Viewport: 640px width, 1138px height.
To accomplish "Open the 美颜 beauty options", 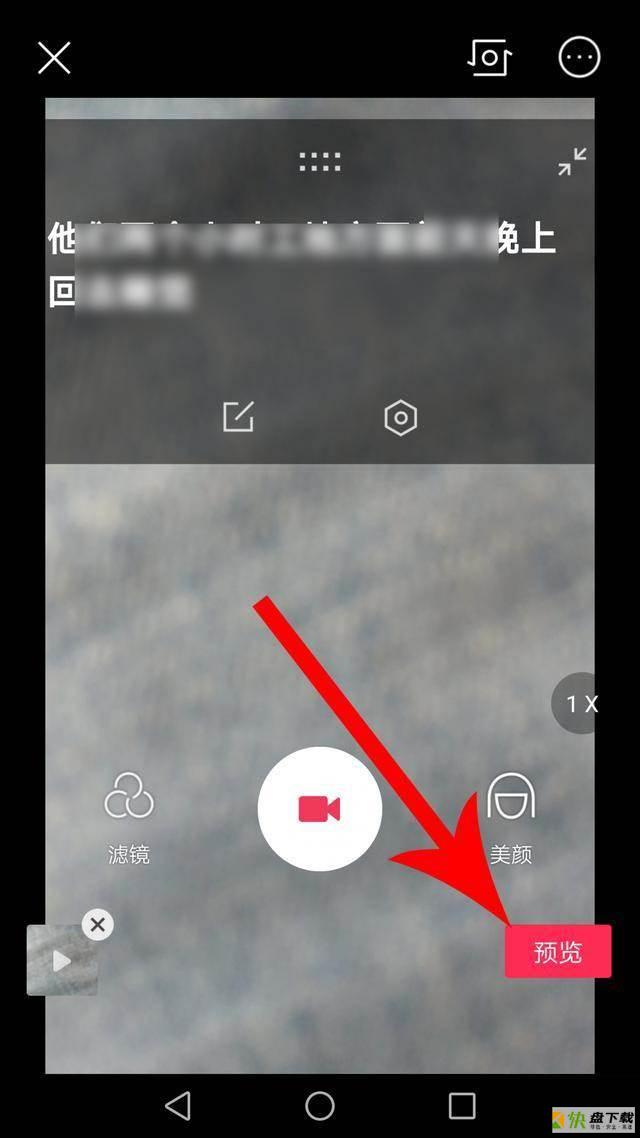I will click(510, 816).
